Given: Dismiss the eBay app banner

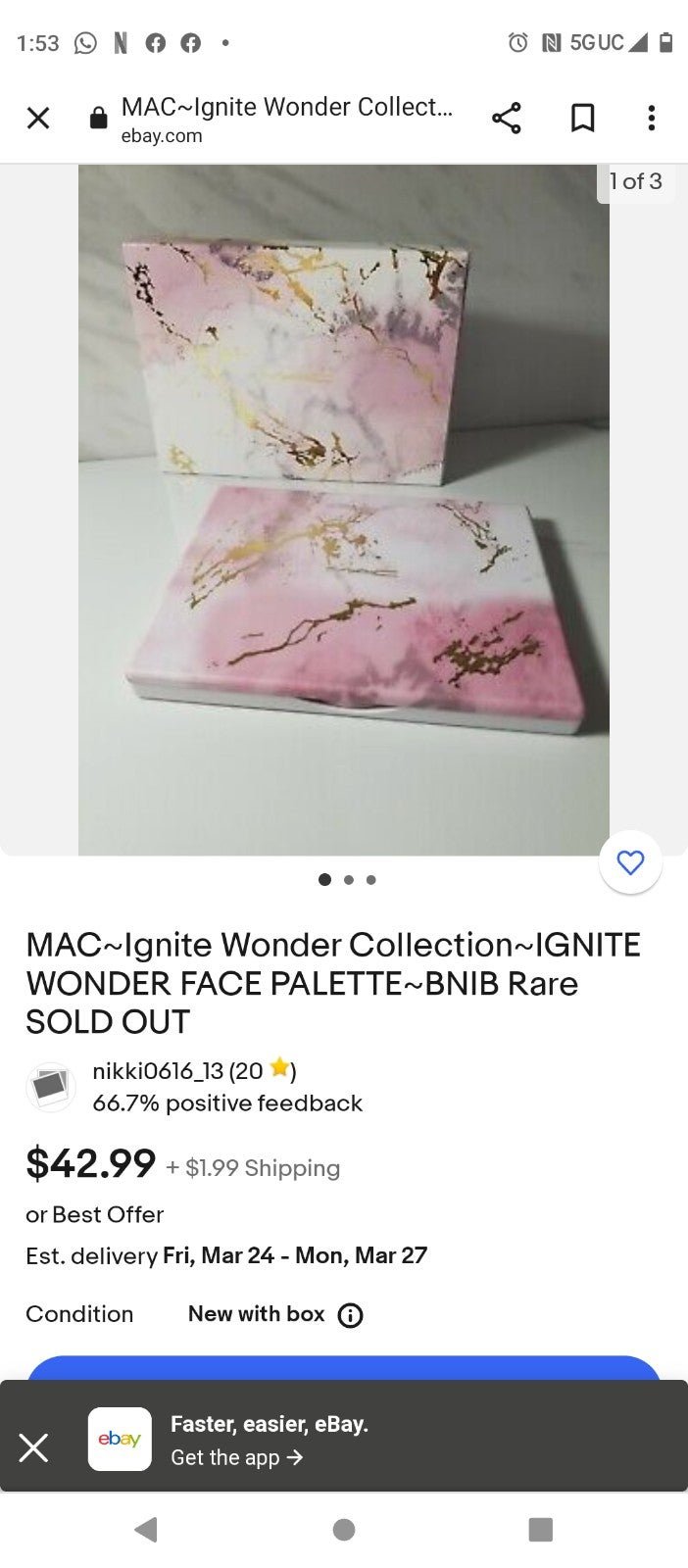Looking at the screenshot, I should tap(33, 1447).
